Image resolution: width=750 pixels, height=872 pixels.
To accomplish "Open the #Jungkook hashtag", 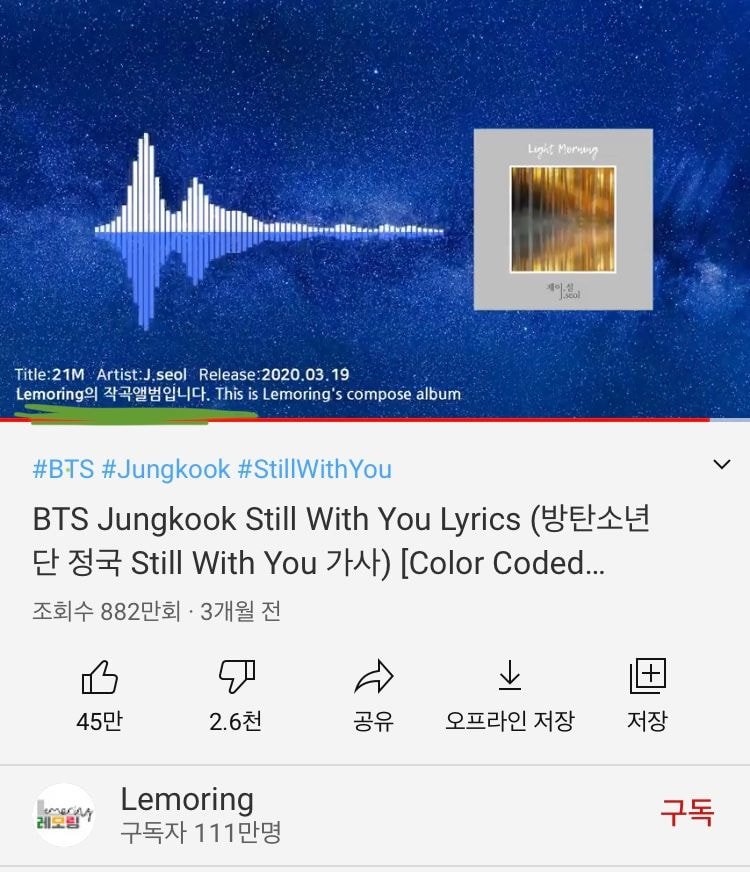I will pyautogui.click(x=166, y=469).
